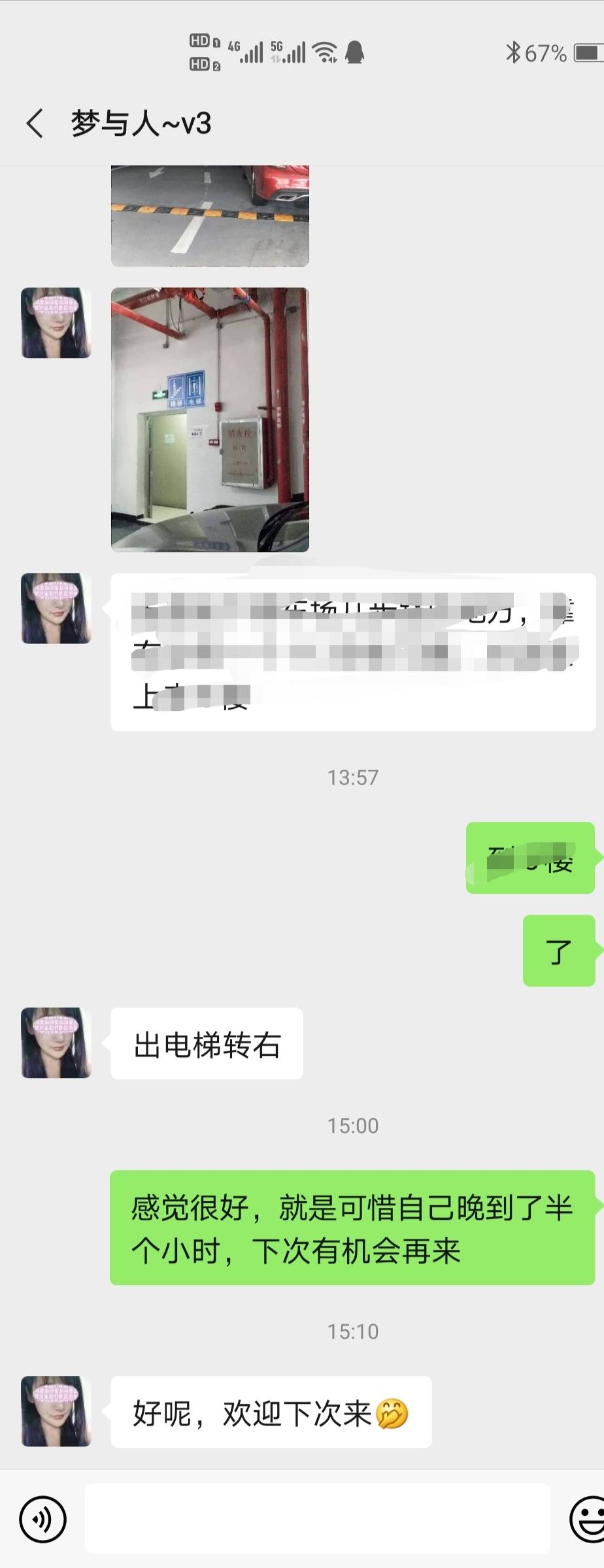604x1568 pixels.
Task: Focus the message text field
Action: coord(317,1518)
